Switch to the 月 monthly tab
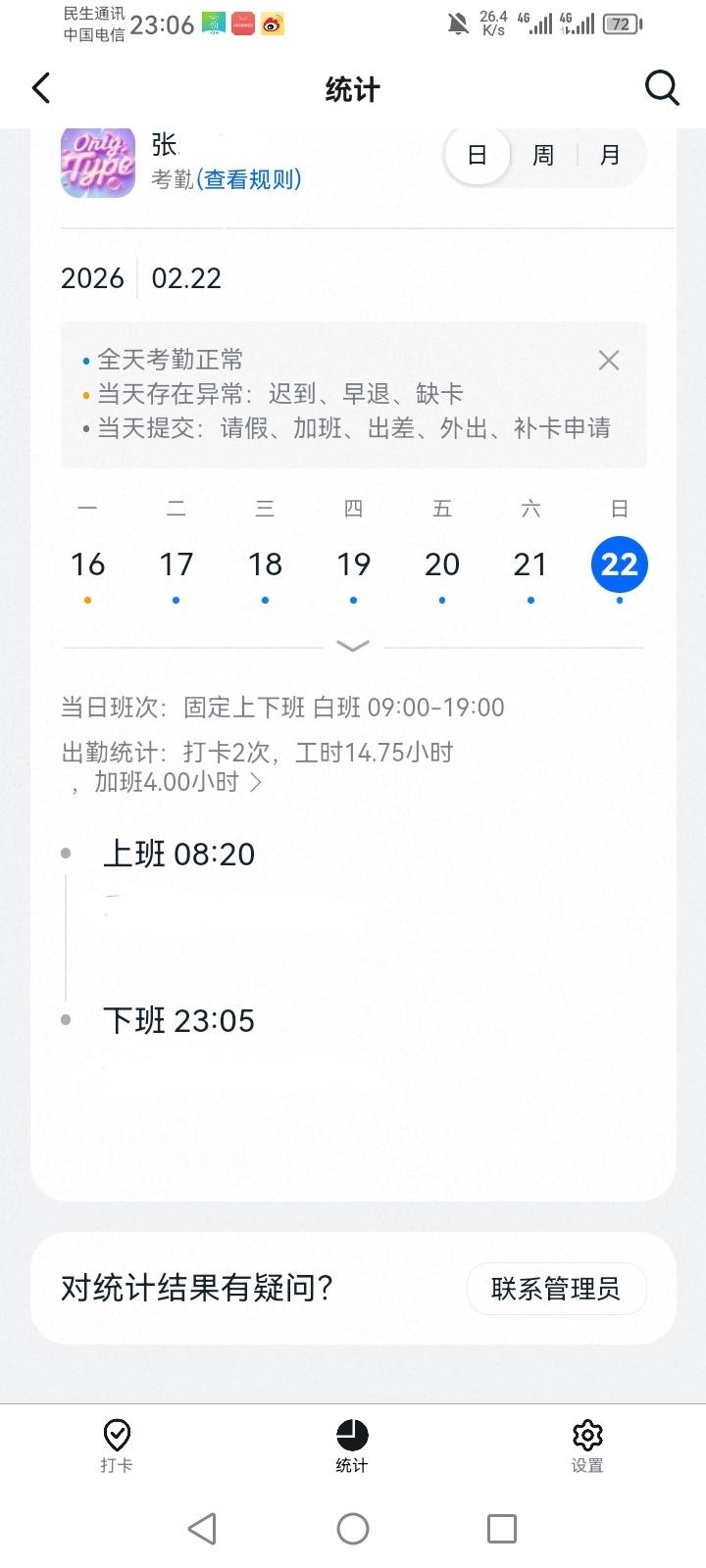Viewport: 706px width, 1568px height. coord(610,155)
